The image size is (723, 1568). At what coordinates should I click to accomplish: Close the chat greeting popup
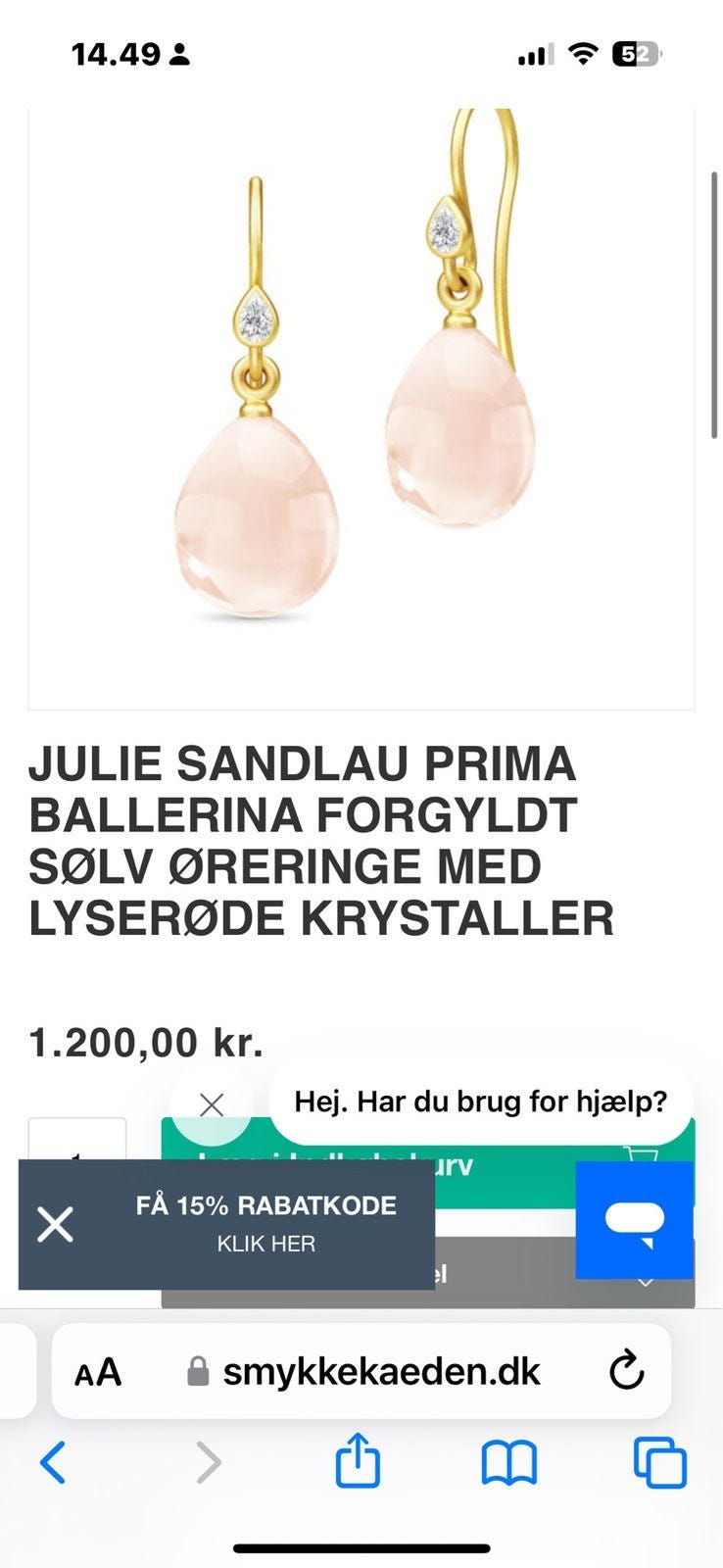210,1103
